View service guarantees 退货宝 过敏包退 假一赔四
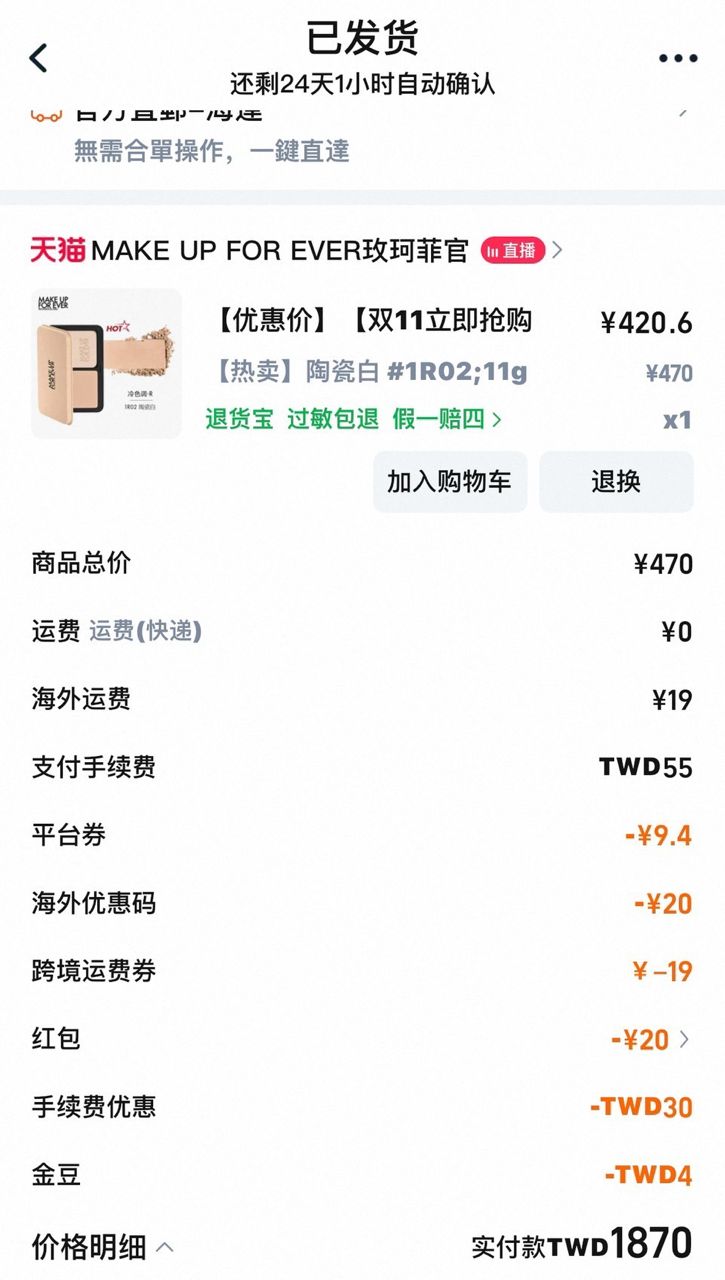The image size is (725, 1280). pyautogui.click(x=352, y=419)
